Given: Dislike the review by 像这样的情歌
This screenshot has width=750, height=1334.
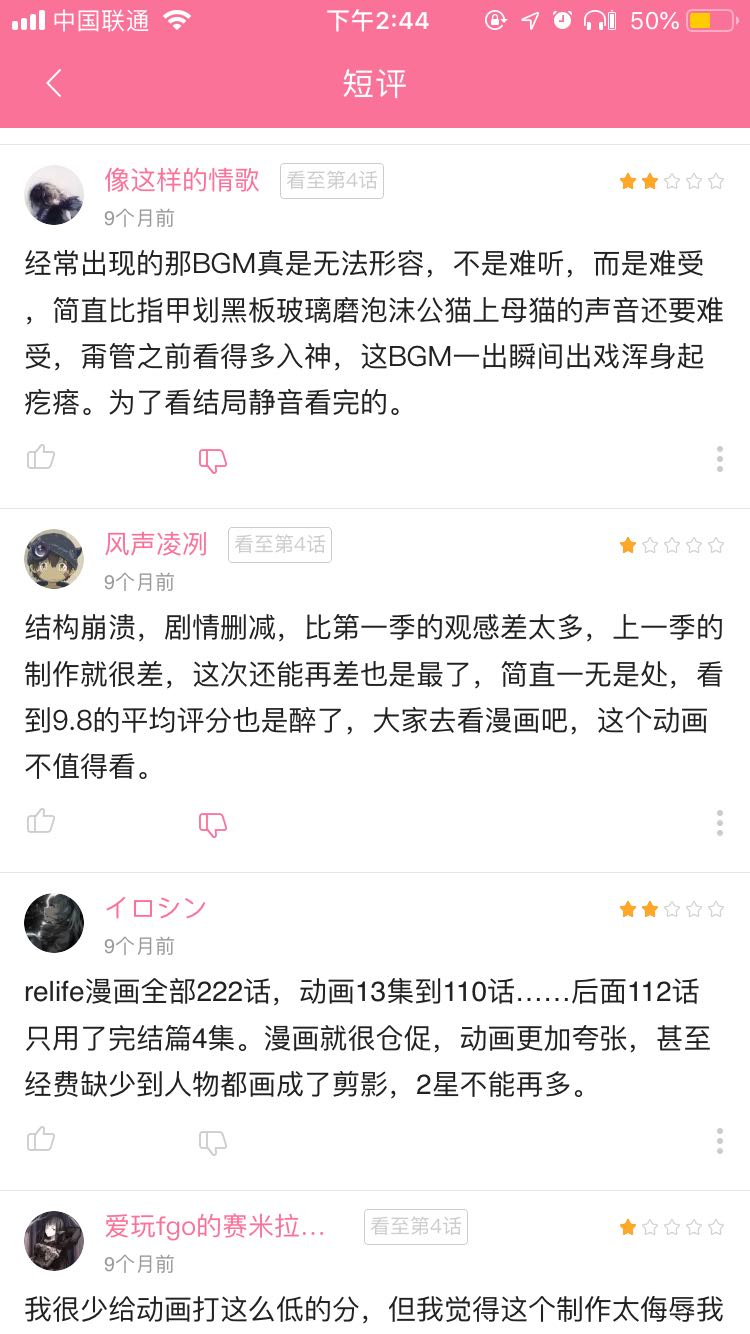Looking at the screenshot, I should [213, 460].
